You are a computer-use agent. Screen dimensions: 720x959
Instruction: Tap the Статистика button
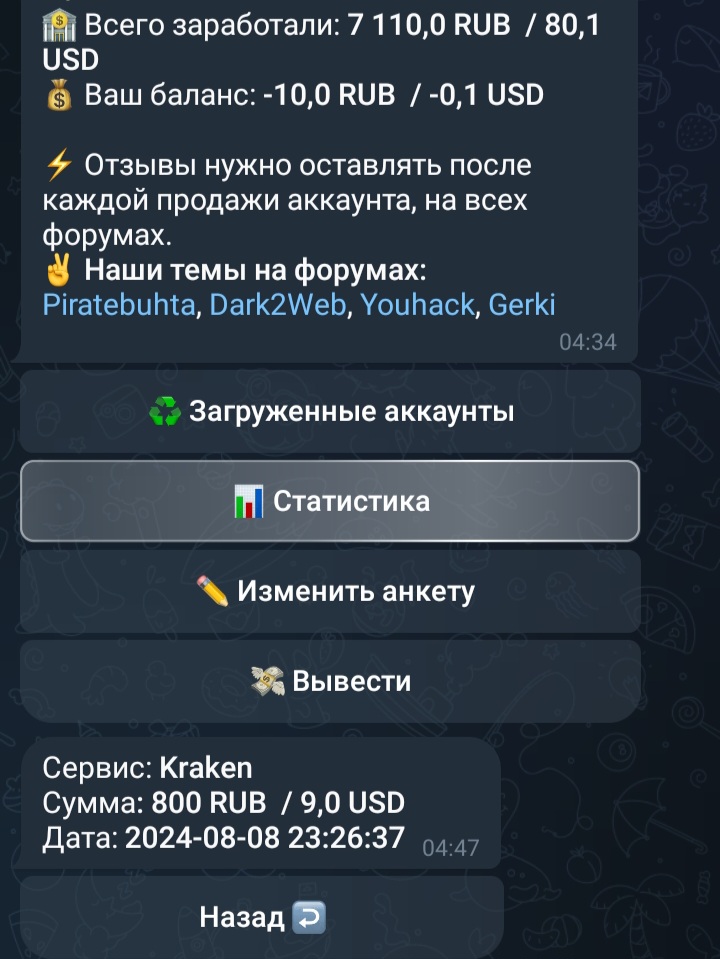330,501
